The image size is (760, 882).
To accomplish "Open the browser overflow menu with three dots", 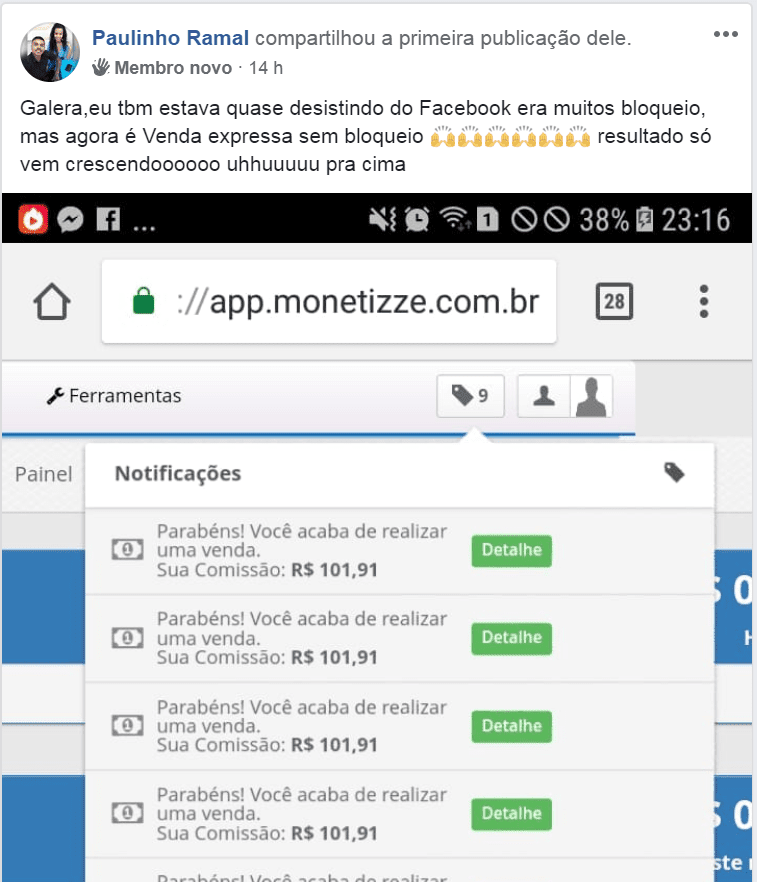I will tap(703, 300).
